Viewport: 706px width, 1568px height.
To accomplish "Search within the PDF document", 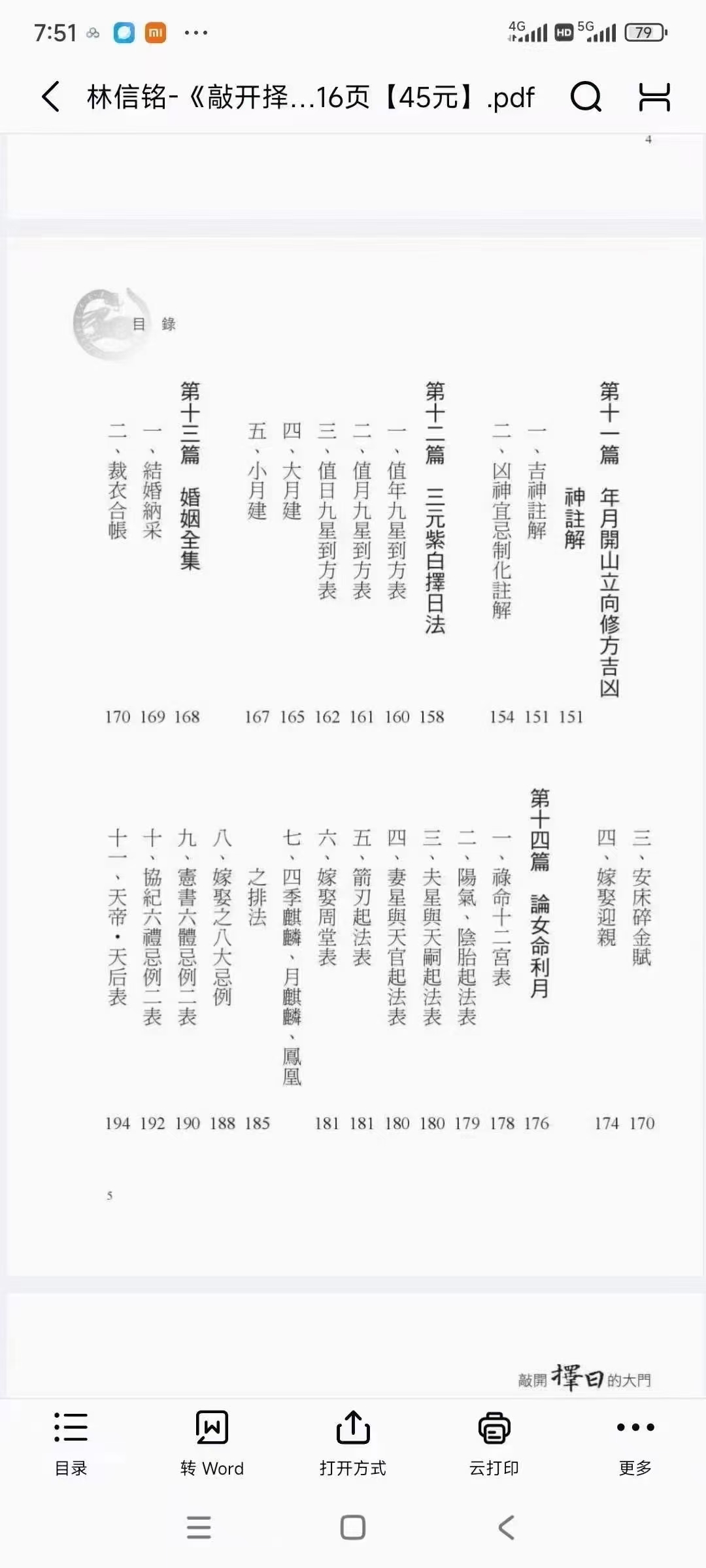I will pos(586,97).
